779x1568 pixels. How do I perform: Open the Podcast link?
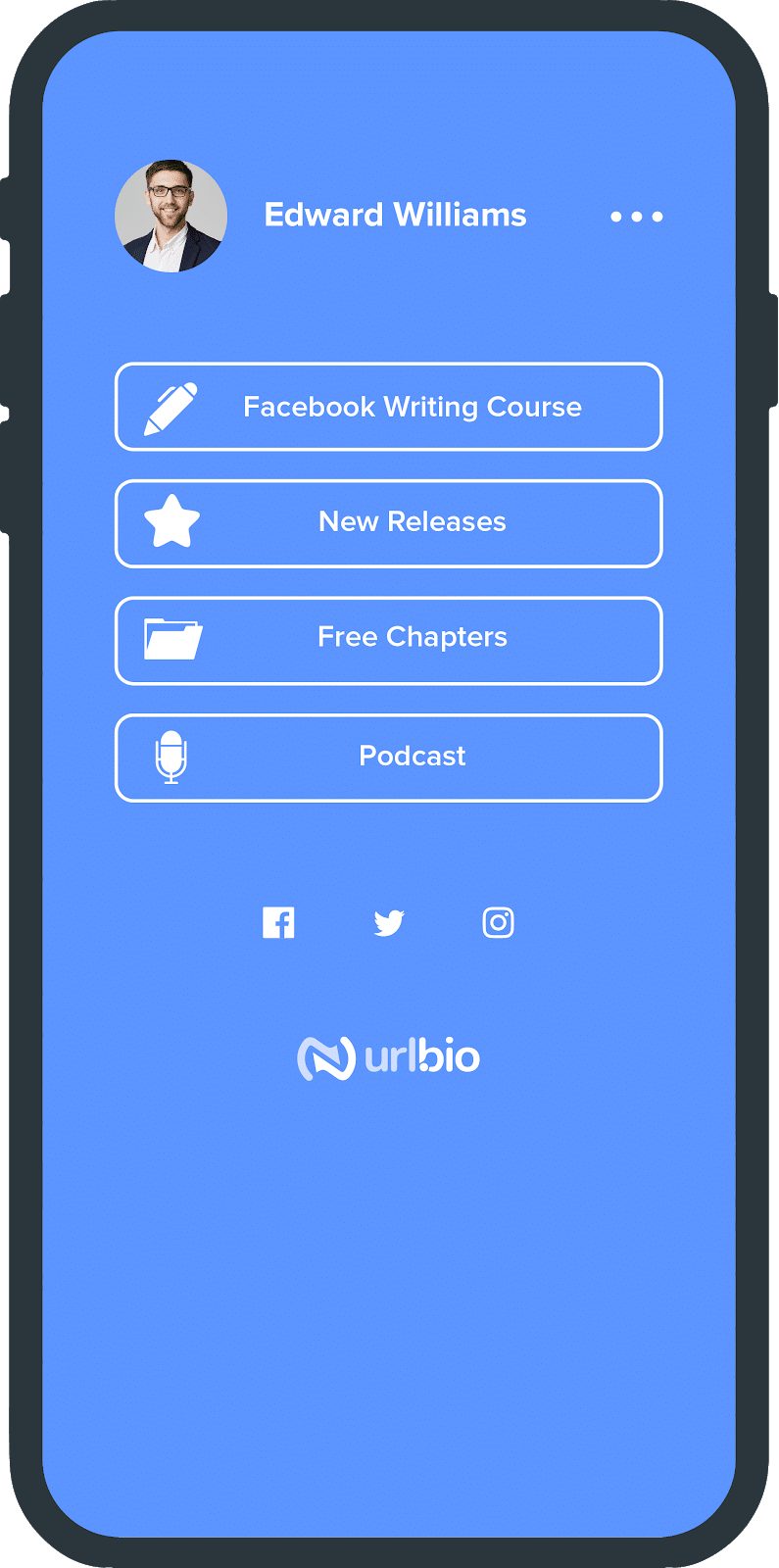[389, 758]
